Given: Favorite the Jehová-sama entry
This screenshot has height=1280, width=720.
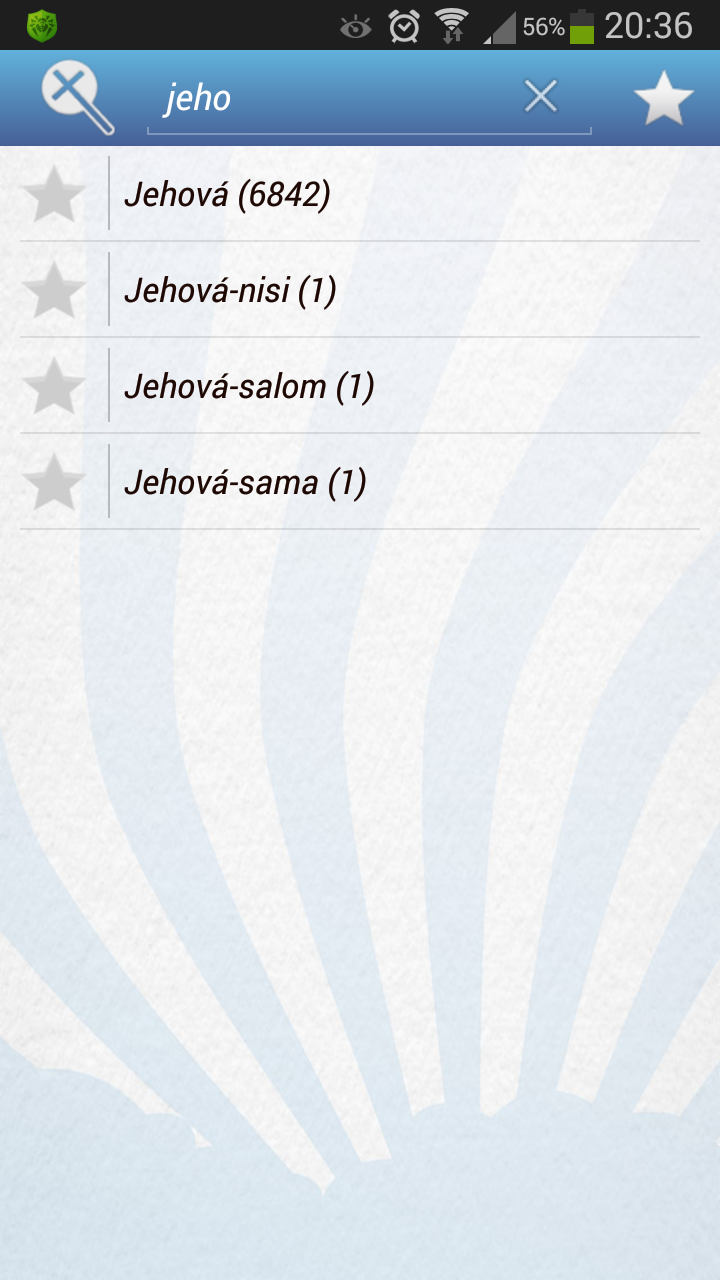Looking at the screenshot, I should [54, 482].
